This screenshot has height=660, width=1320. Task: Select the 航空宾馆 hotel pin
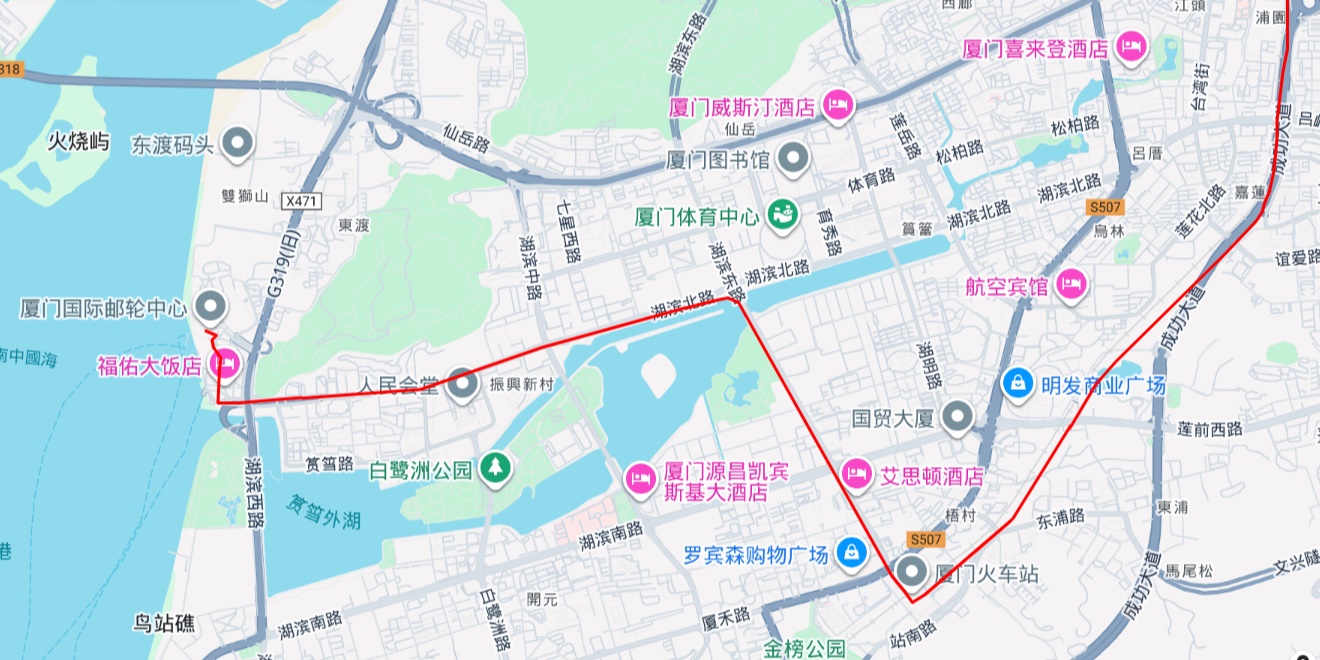[x=1071, y=285]
